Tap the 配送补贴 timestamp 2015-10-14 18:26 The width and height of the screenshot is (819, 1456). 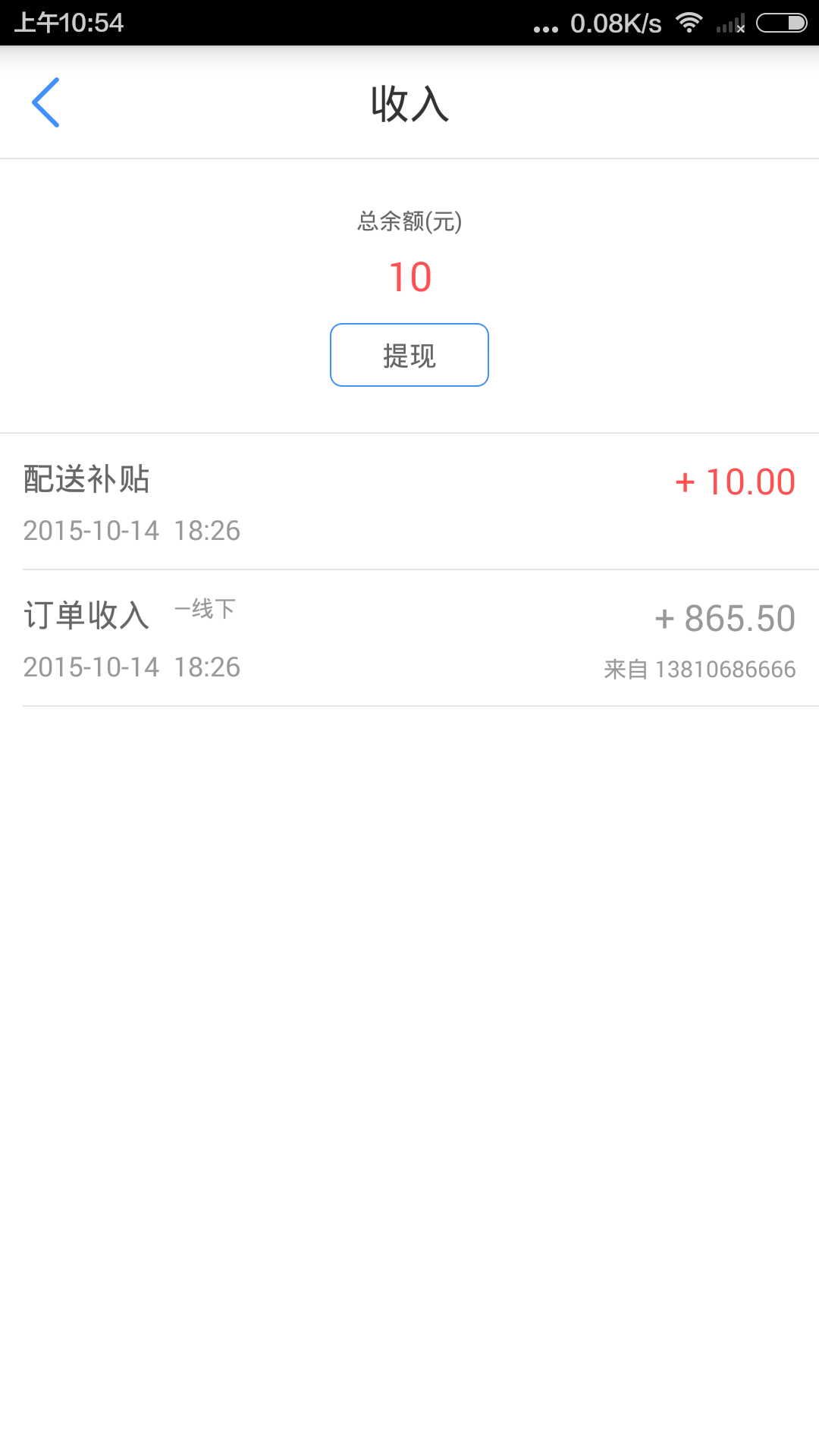click(x=131, y=531)
